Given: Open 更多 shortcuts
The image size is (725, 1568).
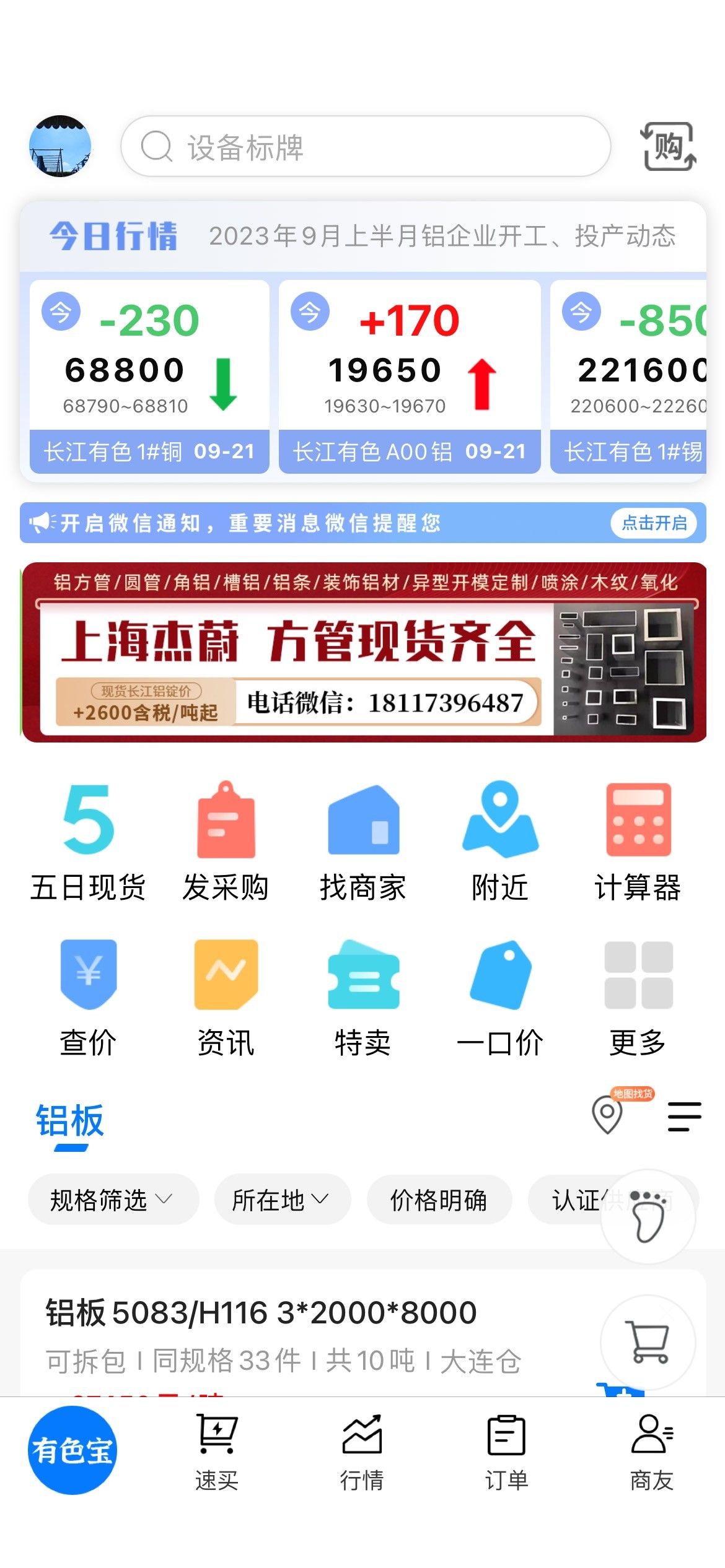Looking at the screenshot, I should pos(638,998).
